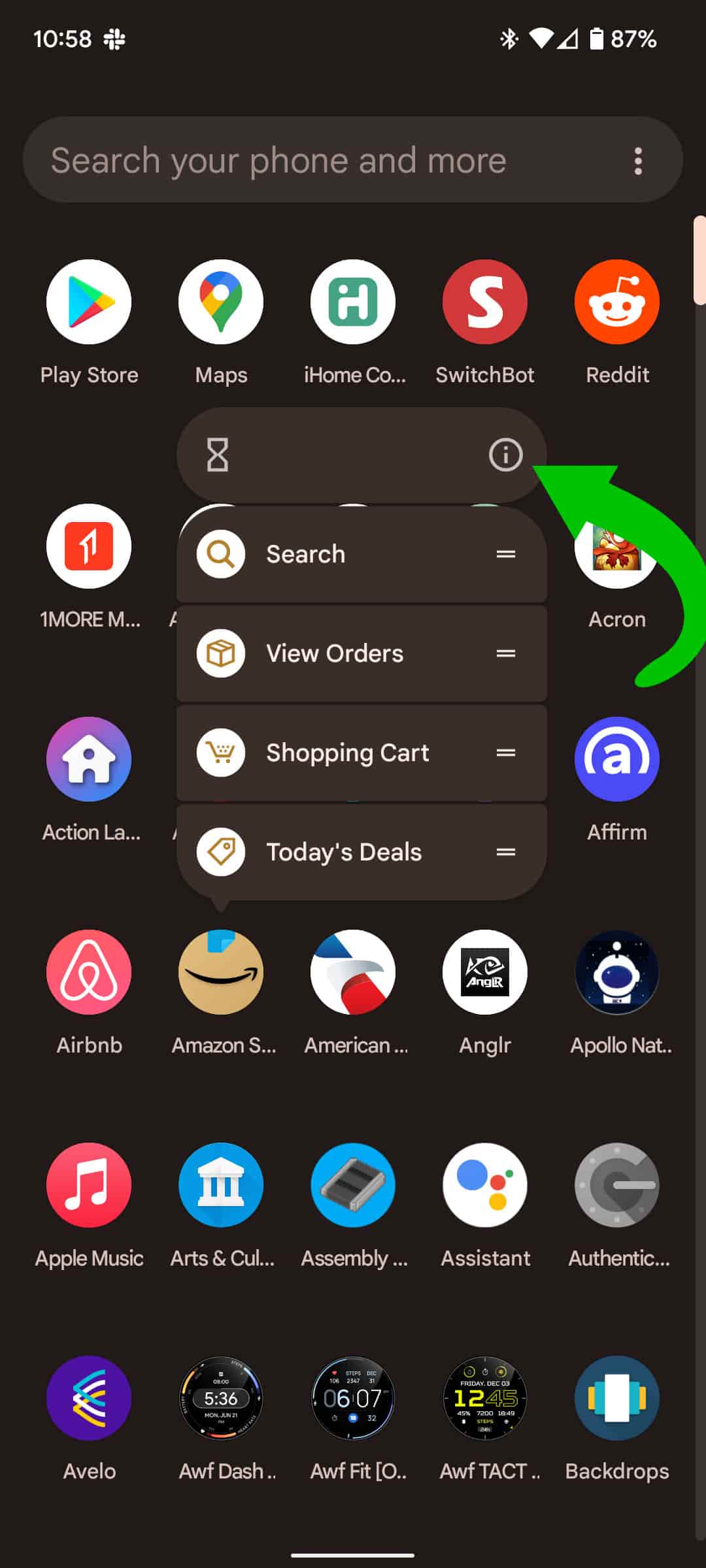Viewport: 706px width, 1568px height.
Task: Open app info icon in shortcut popup
Action: tap(505, 454)
